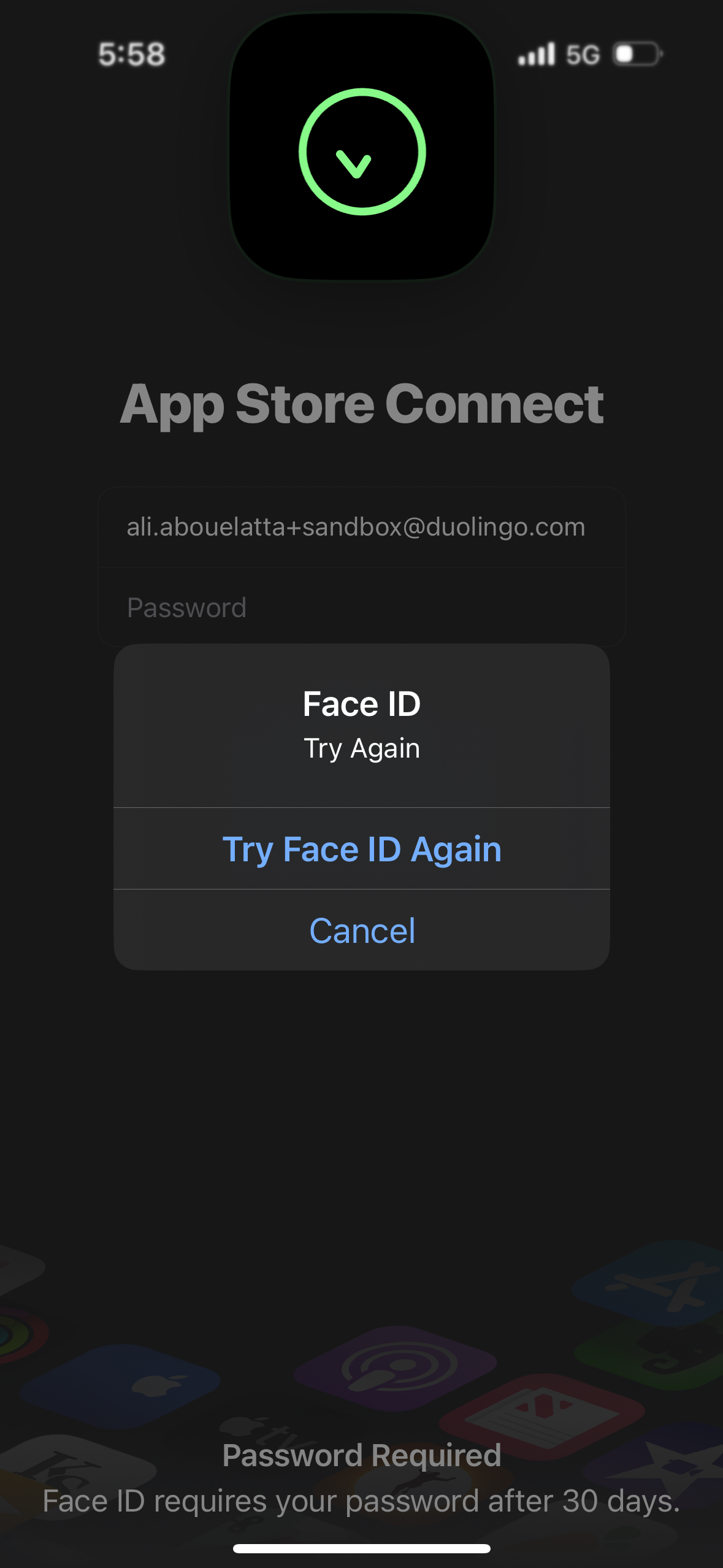
Task: Cancel the Face ID prompt
Action: [362, 930]
